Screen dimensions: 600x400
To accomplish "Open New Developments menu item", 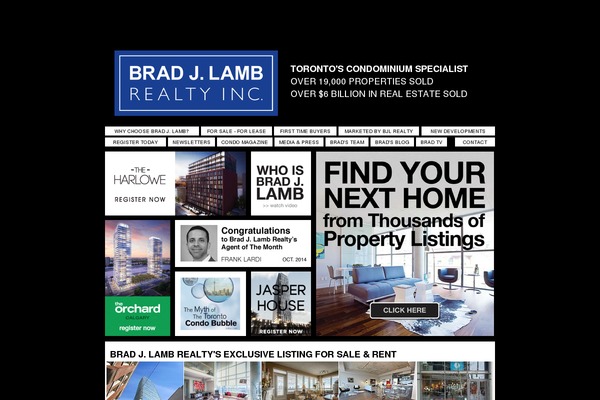I will (x=458, y=131).
